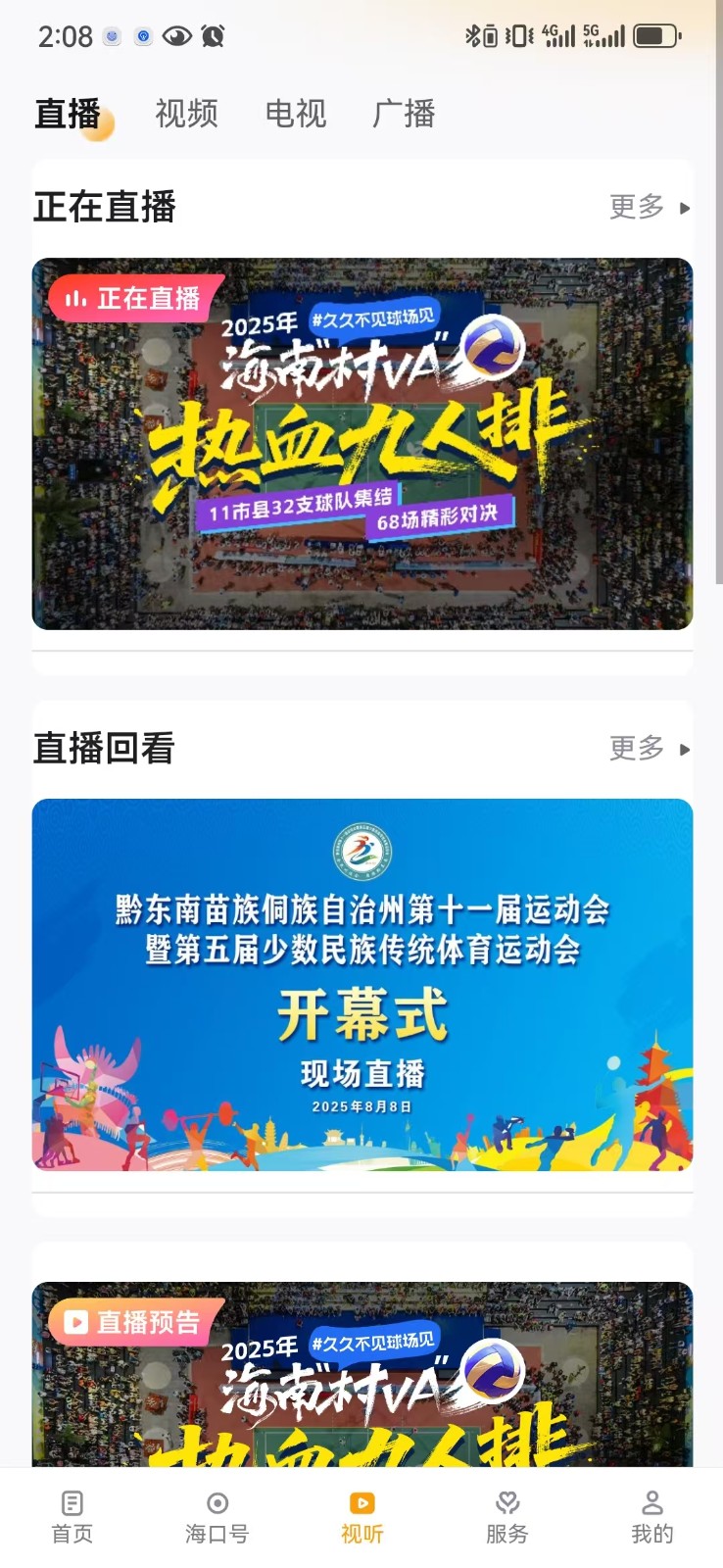Viewport: 723px width, 1568px height.
Task: Open the 海口号 bottom tab
Action: [x=217, y=1516]
